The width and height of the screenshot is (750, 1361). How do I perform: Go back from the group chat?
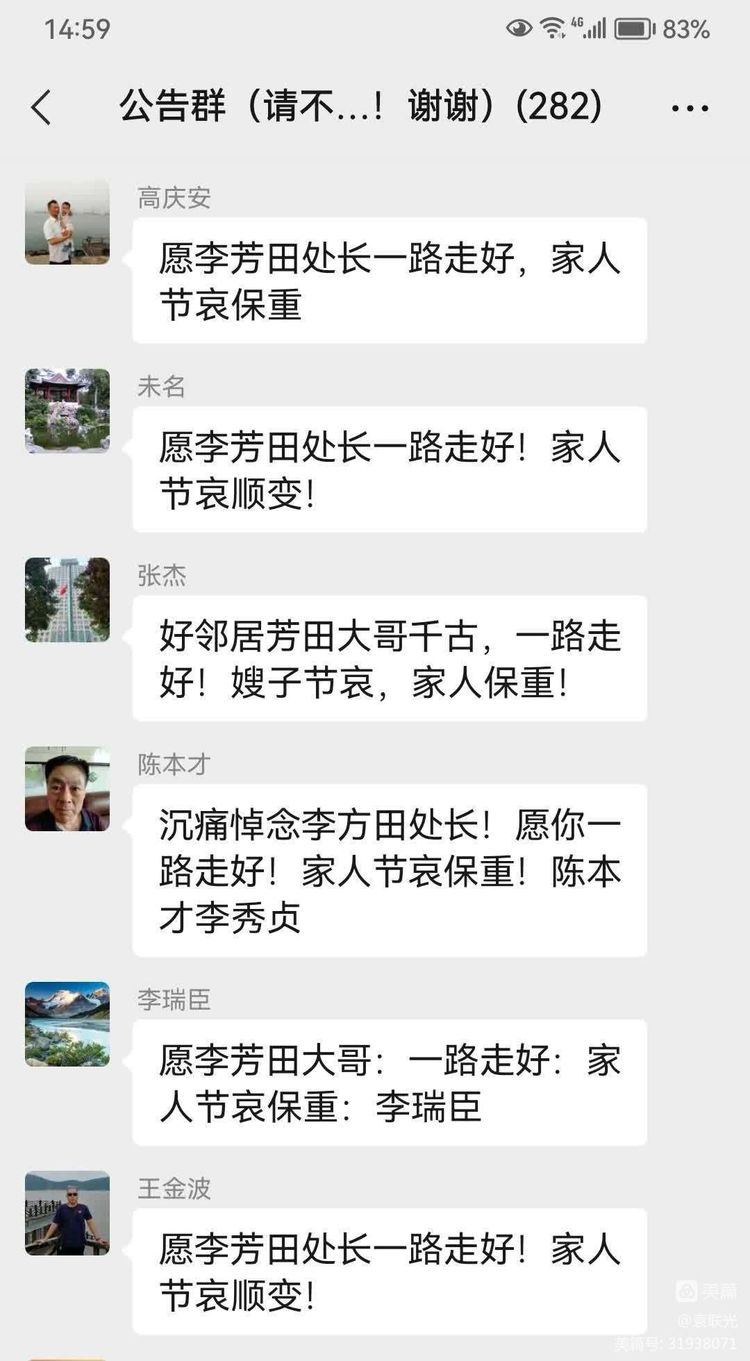(41, 107)
